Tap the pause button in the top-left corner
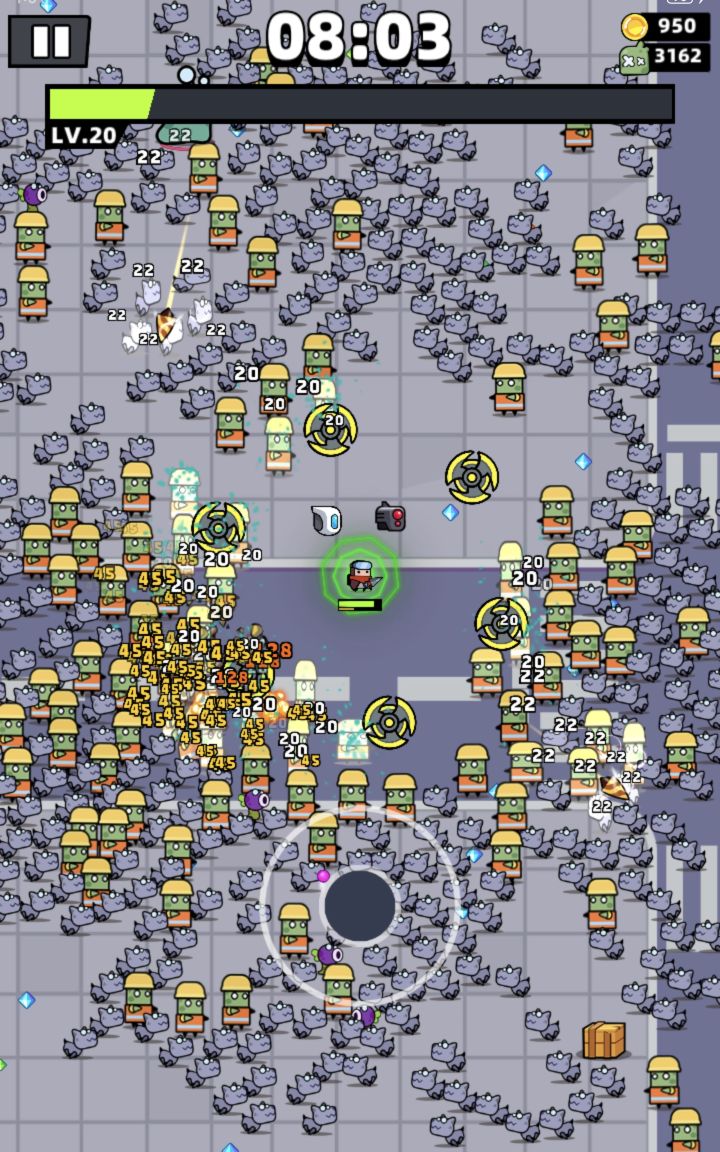This screenshot has width=720, height=1152. pos(48,42)
